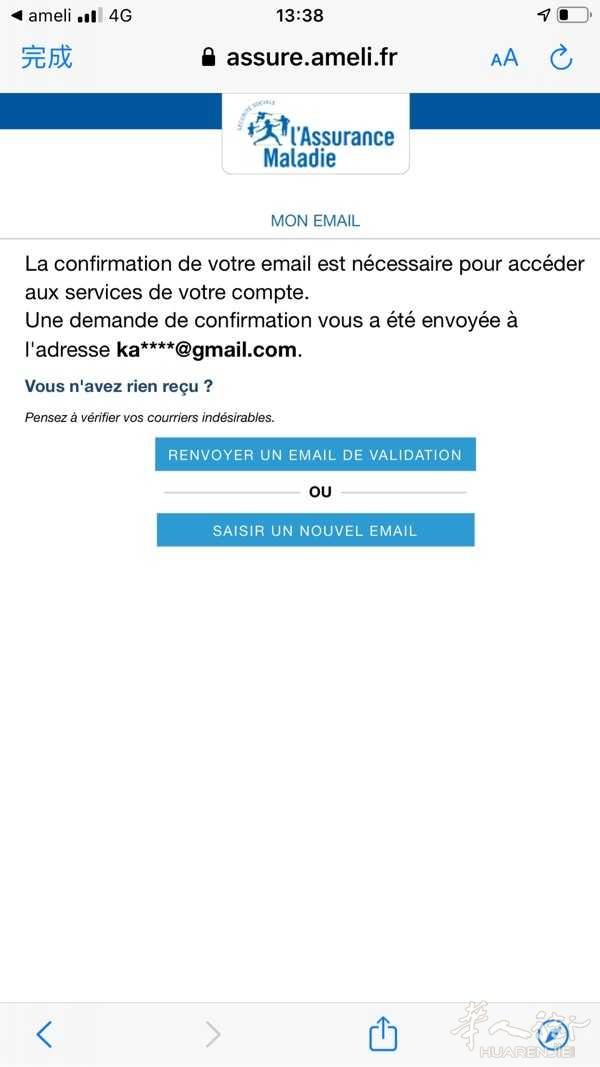The image size is (600, 1067).
Task: Choose Saisir un nouvel email
Action: (x=315, y=530)
